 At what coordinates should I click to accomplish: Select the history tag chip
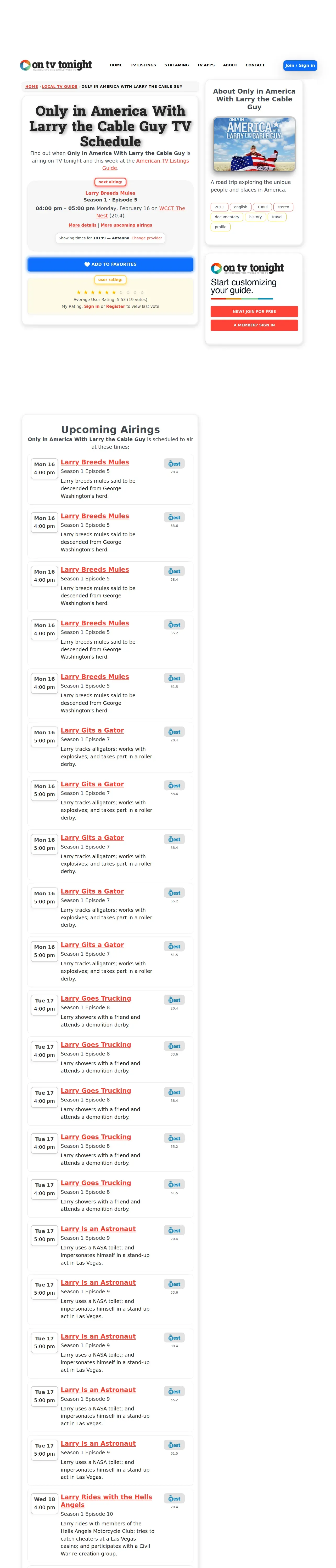point(255,217)
